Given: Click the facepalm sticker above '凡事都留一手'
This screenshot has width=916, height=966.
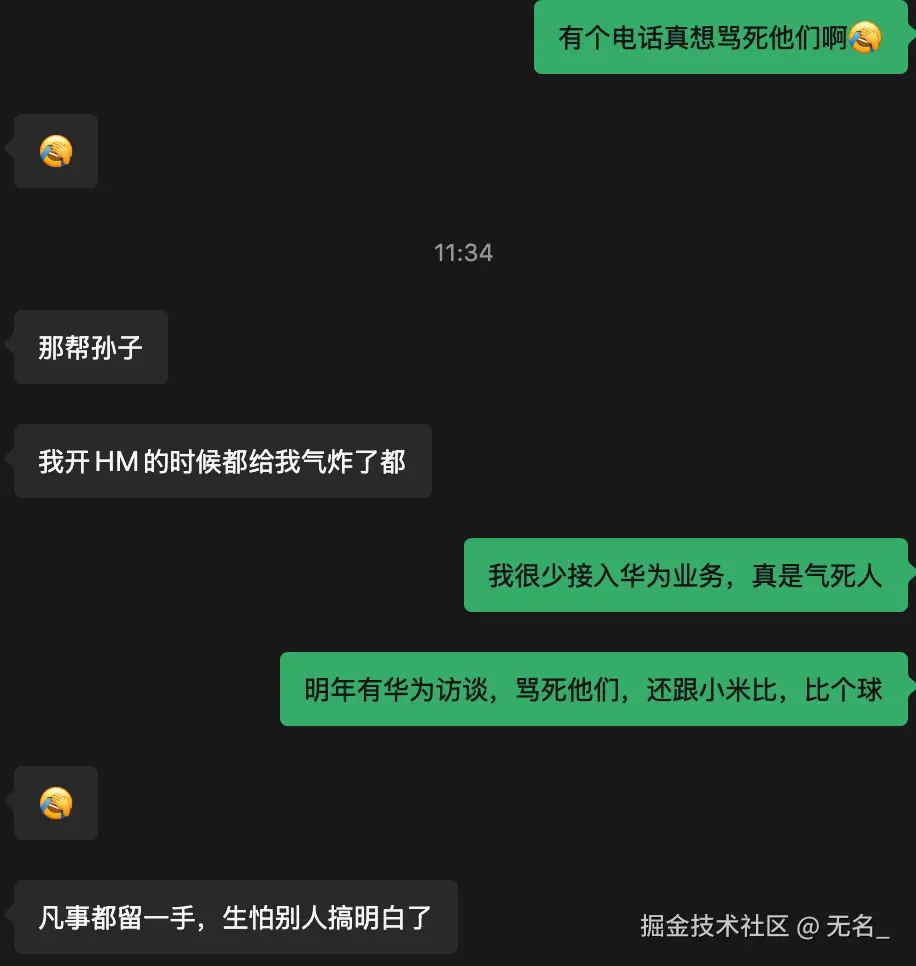Looking at the screenshot, I should (x=55, y=803).
